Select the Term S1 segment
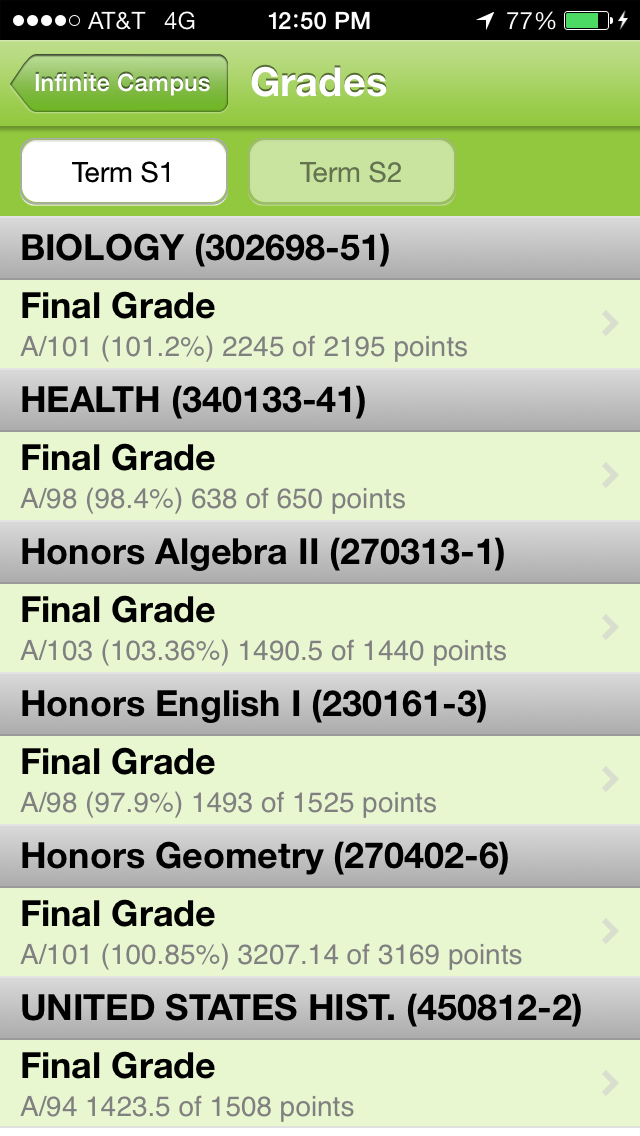 [124, 172]
